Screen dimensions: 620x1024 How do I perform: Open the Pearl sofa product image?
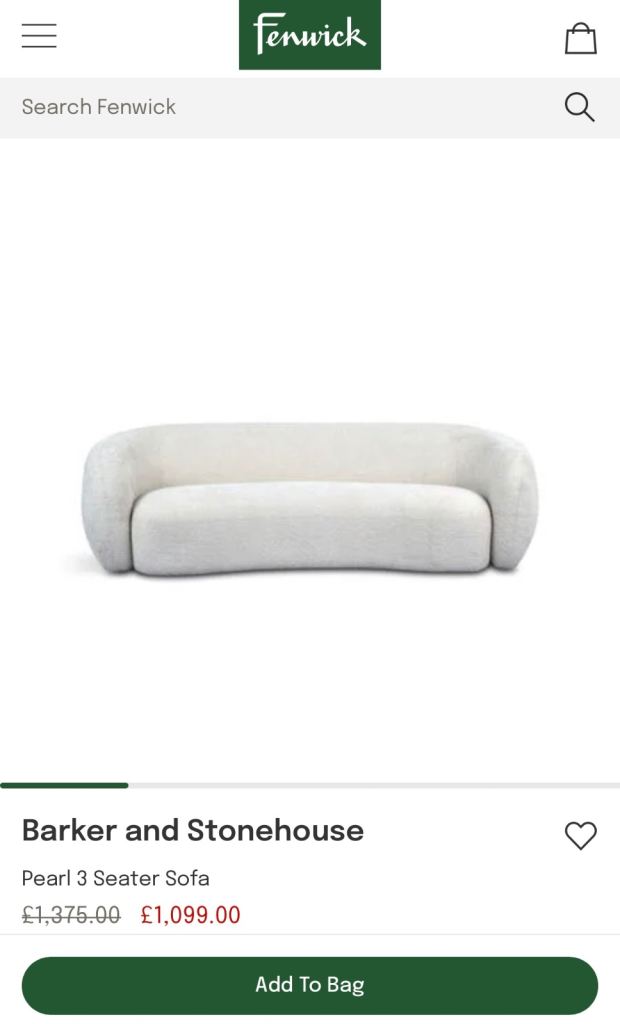tap(310, 498)
